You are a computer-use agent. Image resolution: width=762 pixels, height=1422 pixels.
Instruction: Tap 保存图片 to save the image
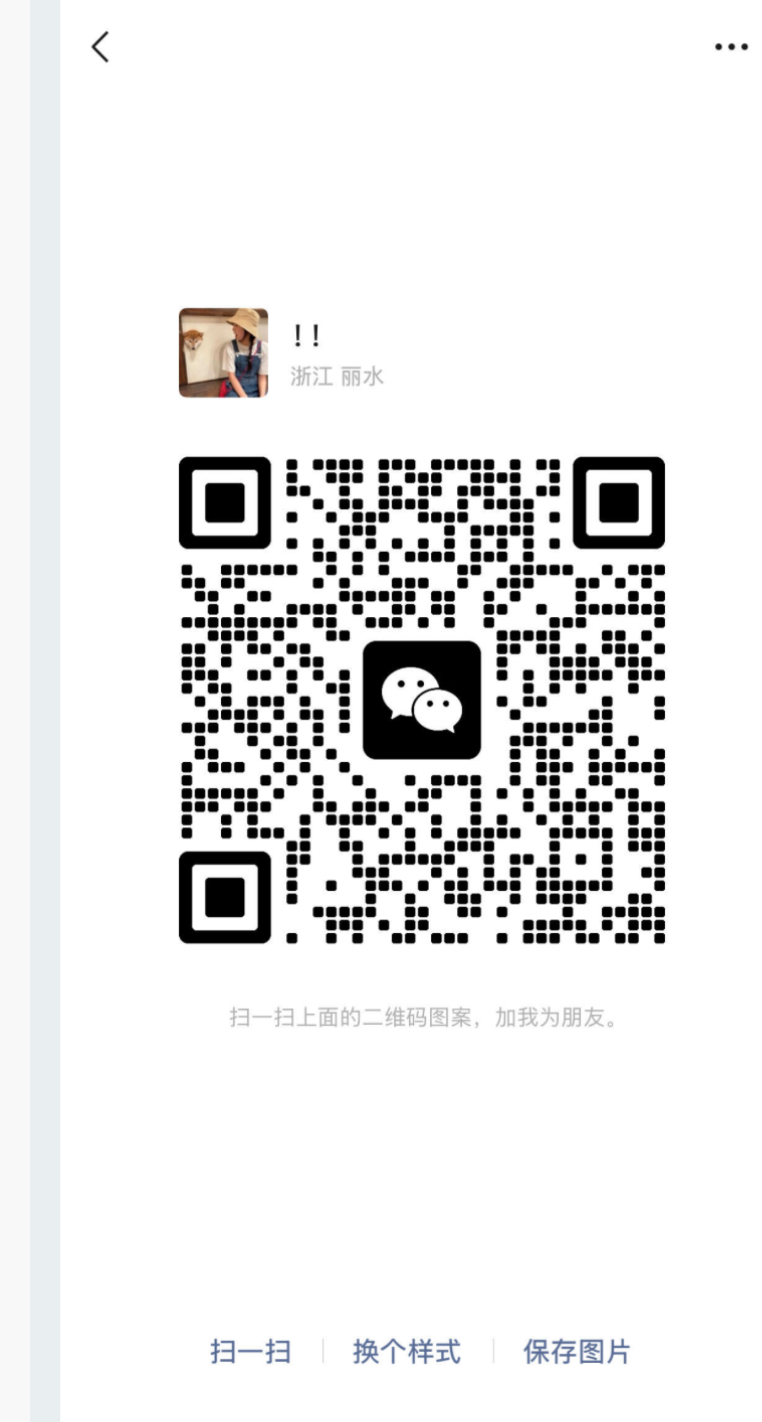coord(577,1352)
